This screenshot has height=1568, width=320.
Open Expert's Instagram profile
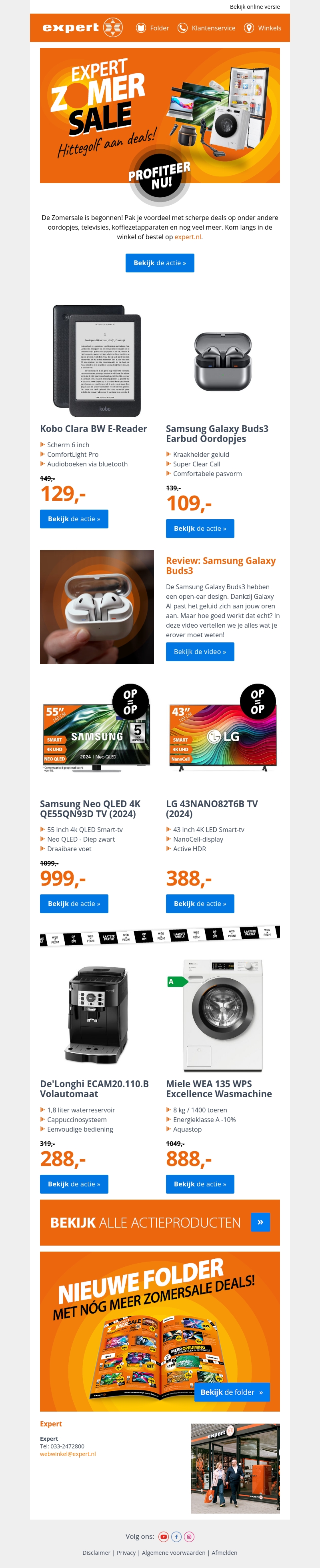189,1536
